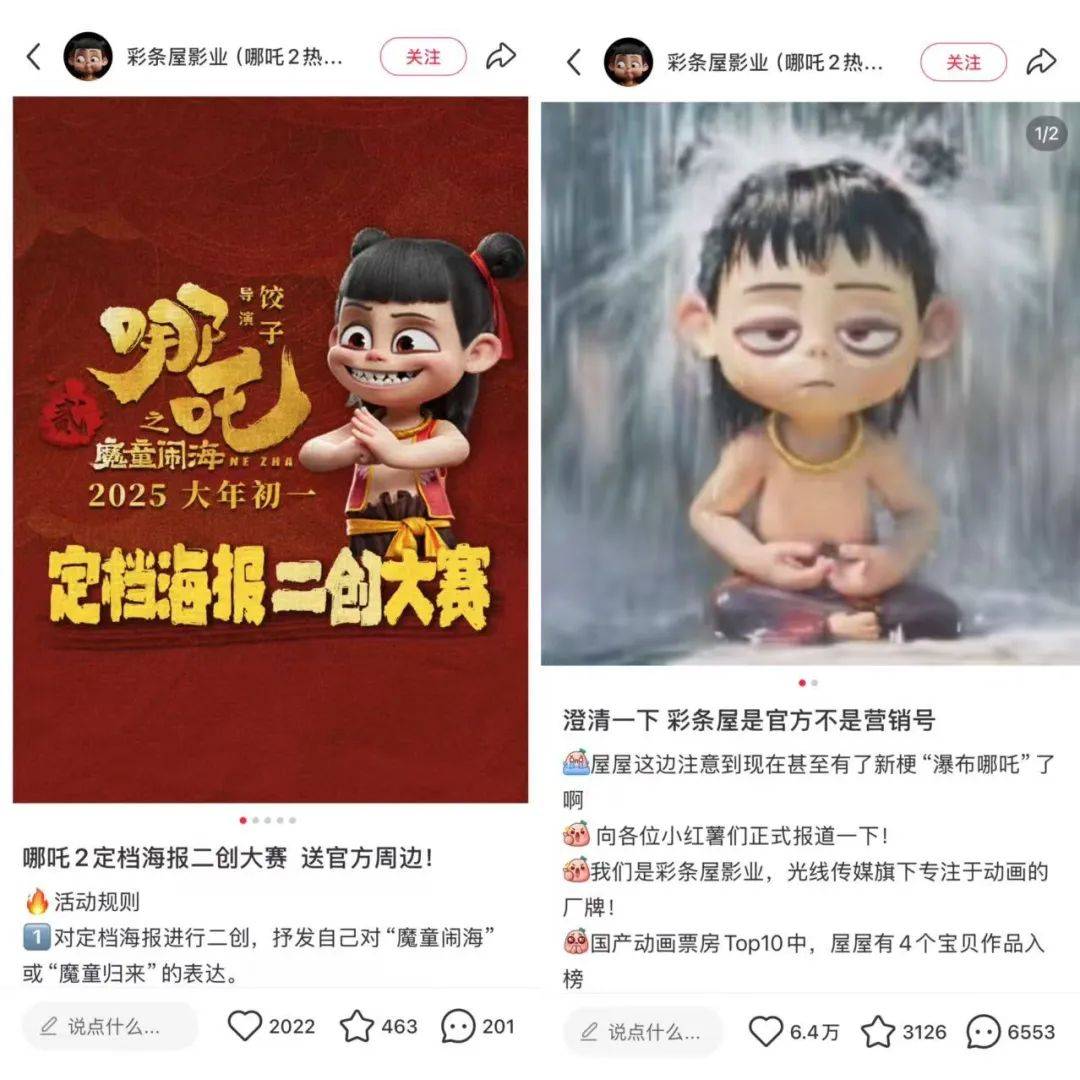Open the waterfall Nezha image marked 1/2
1080x1080 pixels.
810,385
